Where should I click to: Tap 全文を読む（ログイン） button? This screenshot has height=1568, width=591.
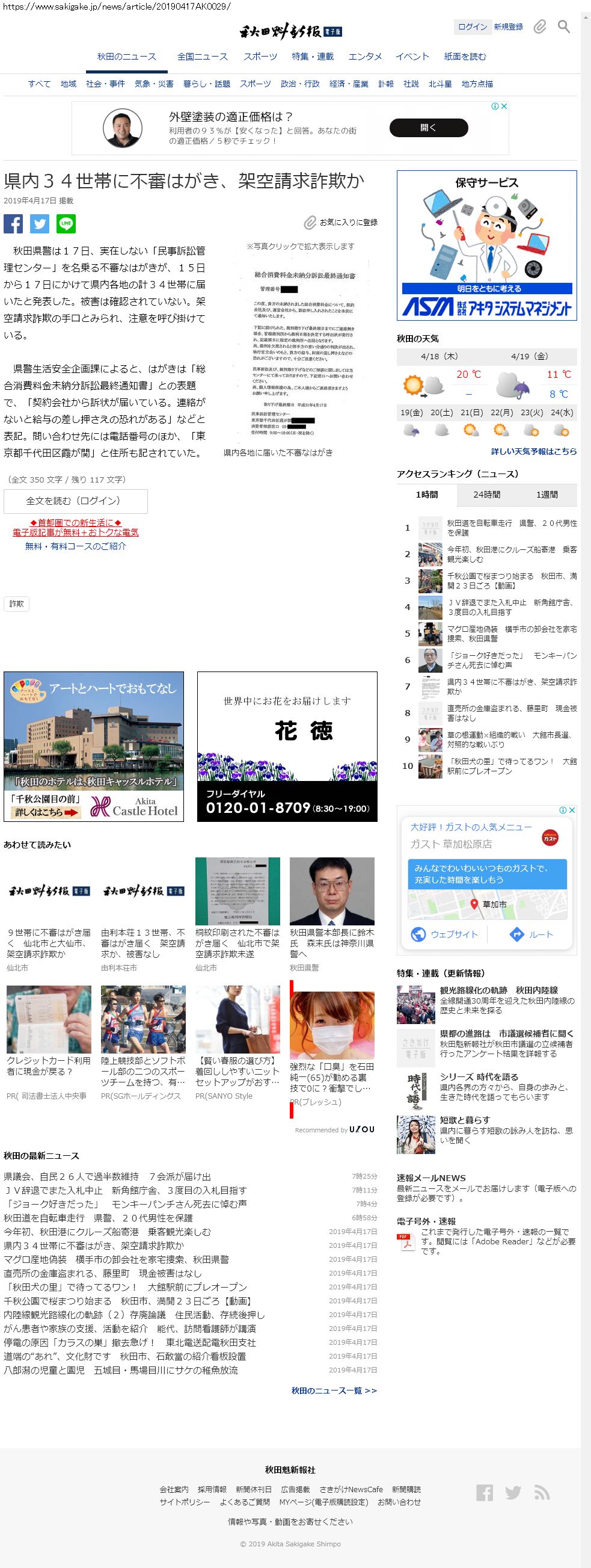click(75, 501)
